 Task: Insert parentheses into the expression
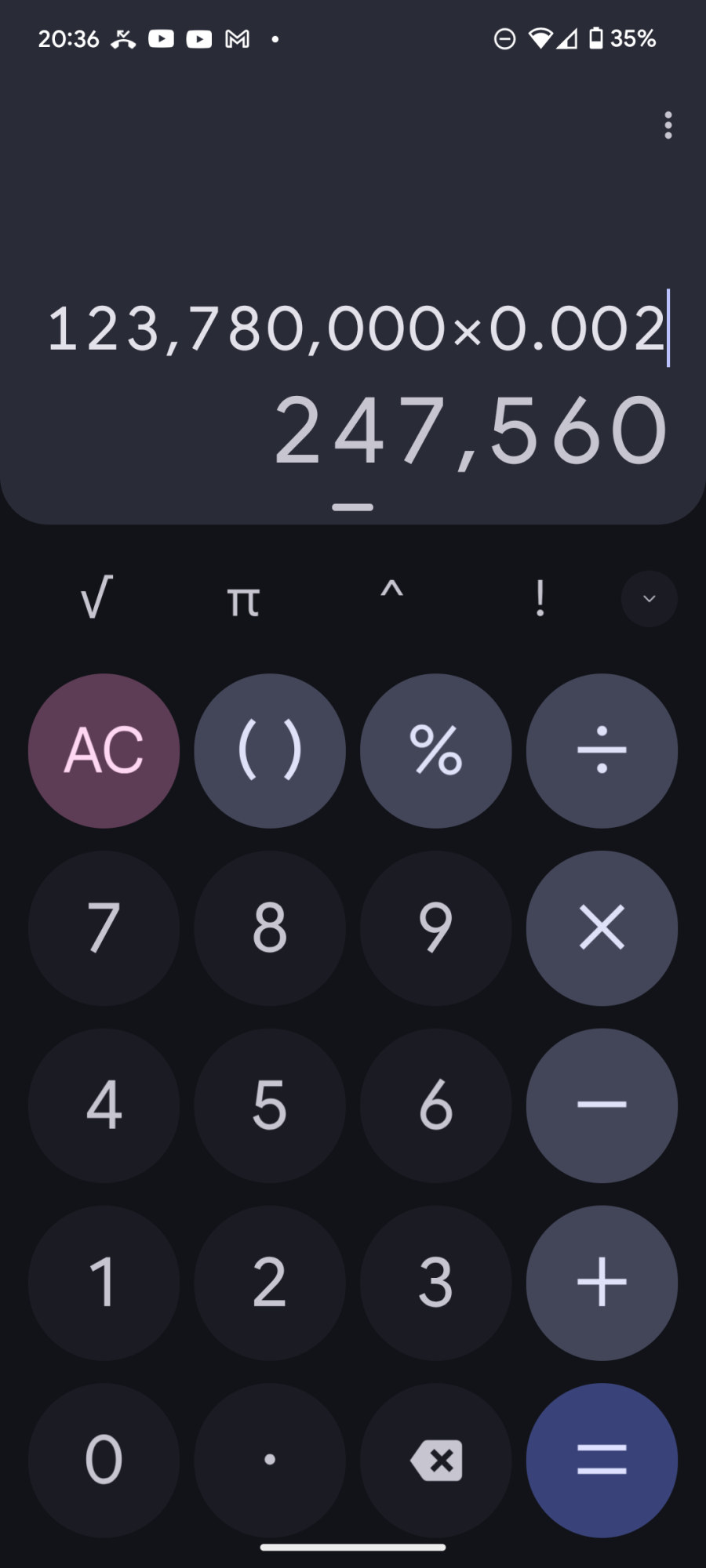pos(270,750)
